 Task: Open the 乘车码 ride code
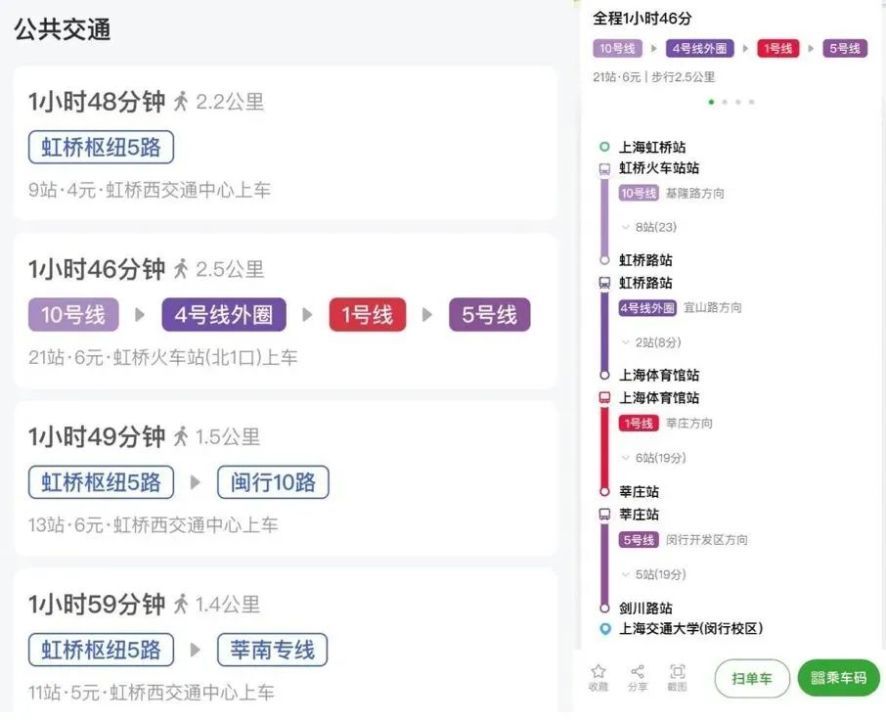pyautogui.click(x=839, y=678)
